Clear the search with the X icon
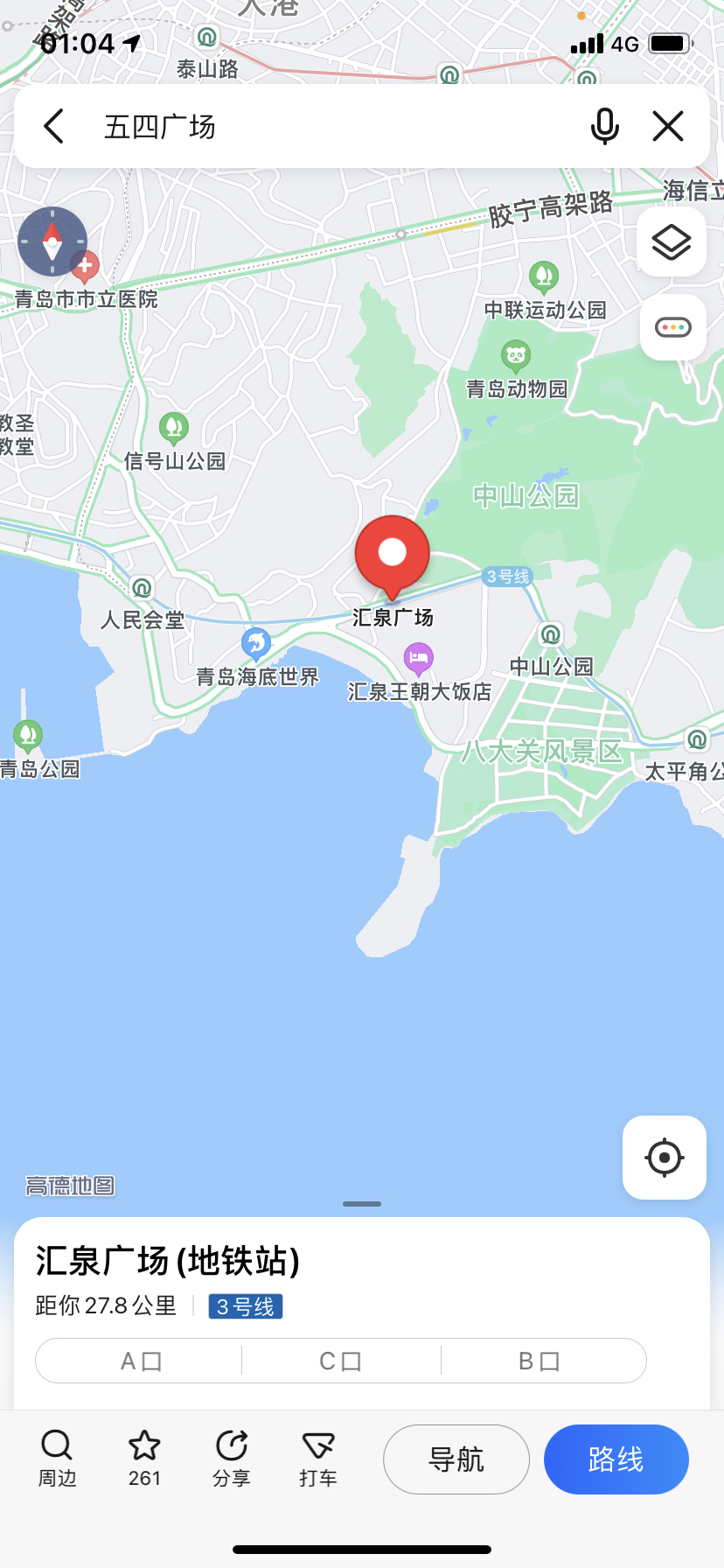 tap(667, 126)
